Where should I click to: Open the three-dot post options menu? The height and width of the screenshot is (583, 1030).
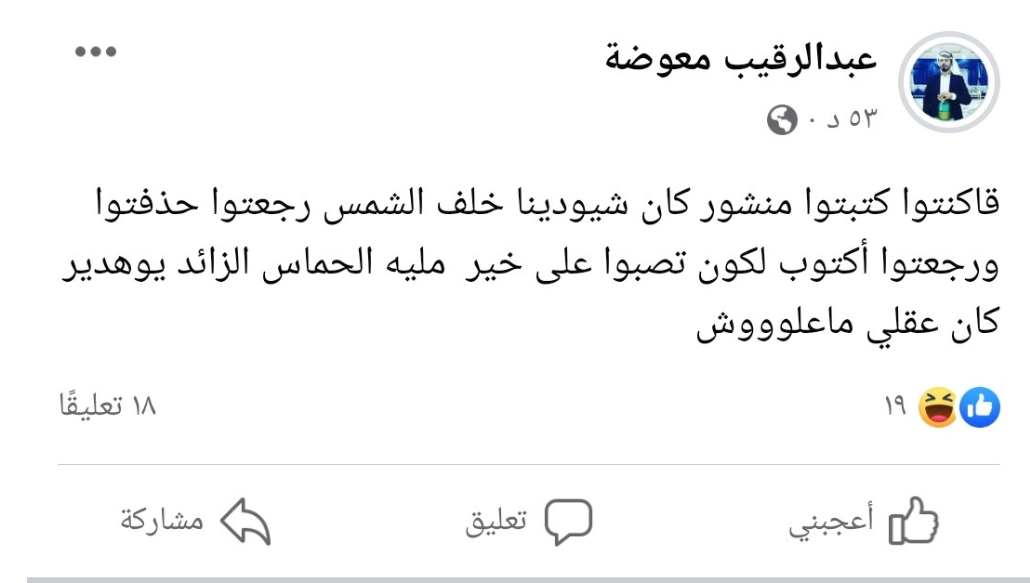coord(97,52)
